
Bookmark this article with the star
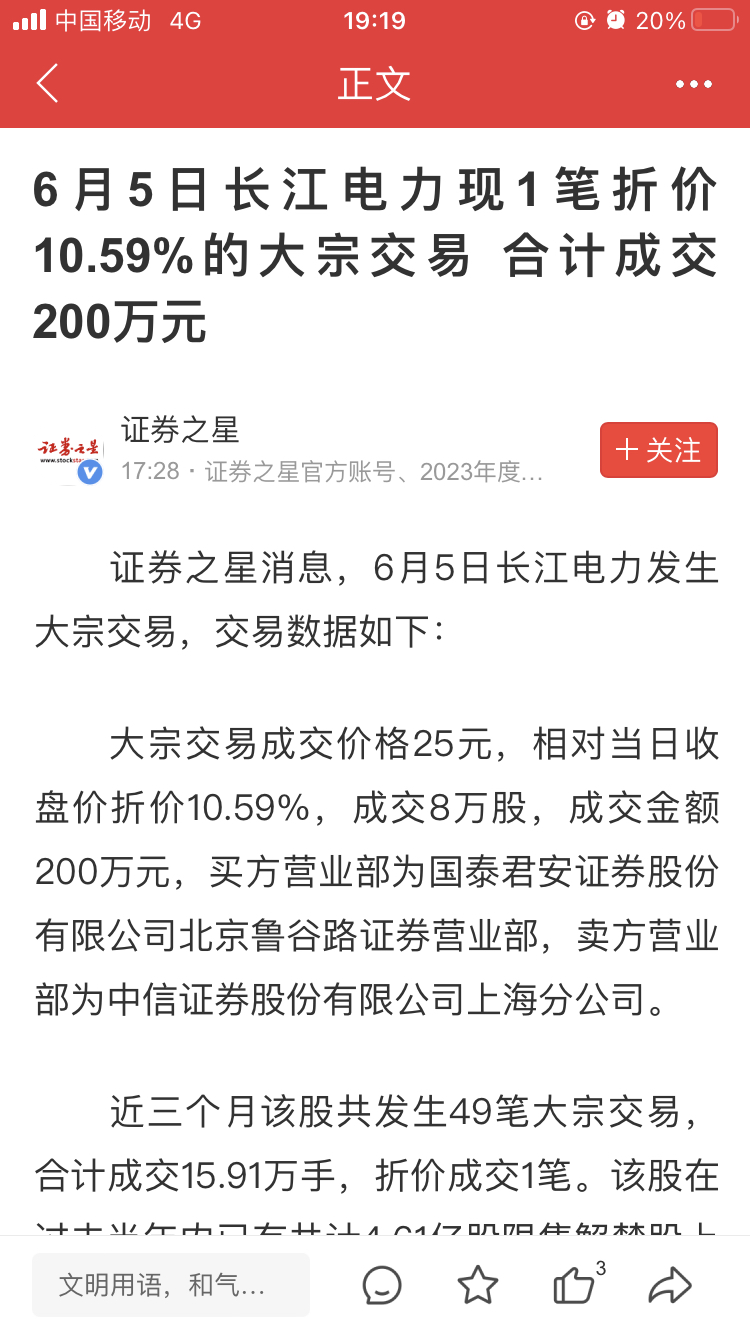click(x=478, y=1285)
